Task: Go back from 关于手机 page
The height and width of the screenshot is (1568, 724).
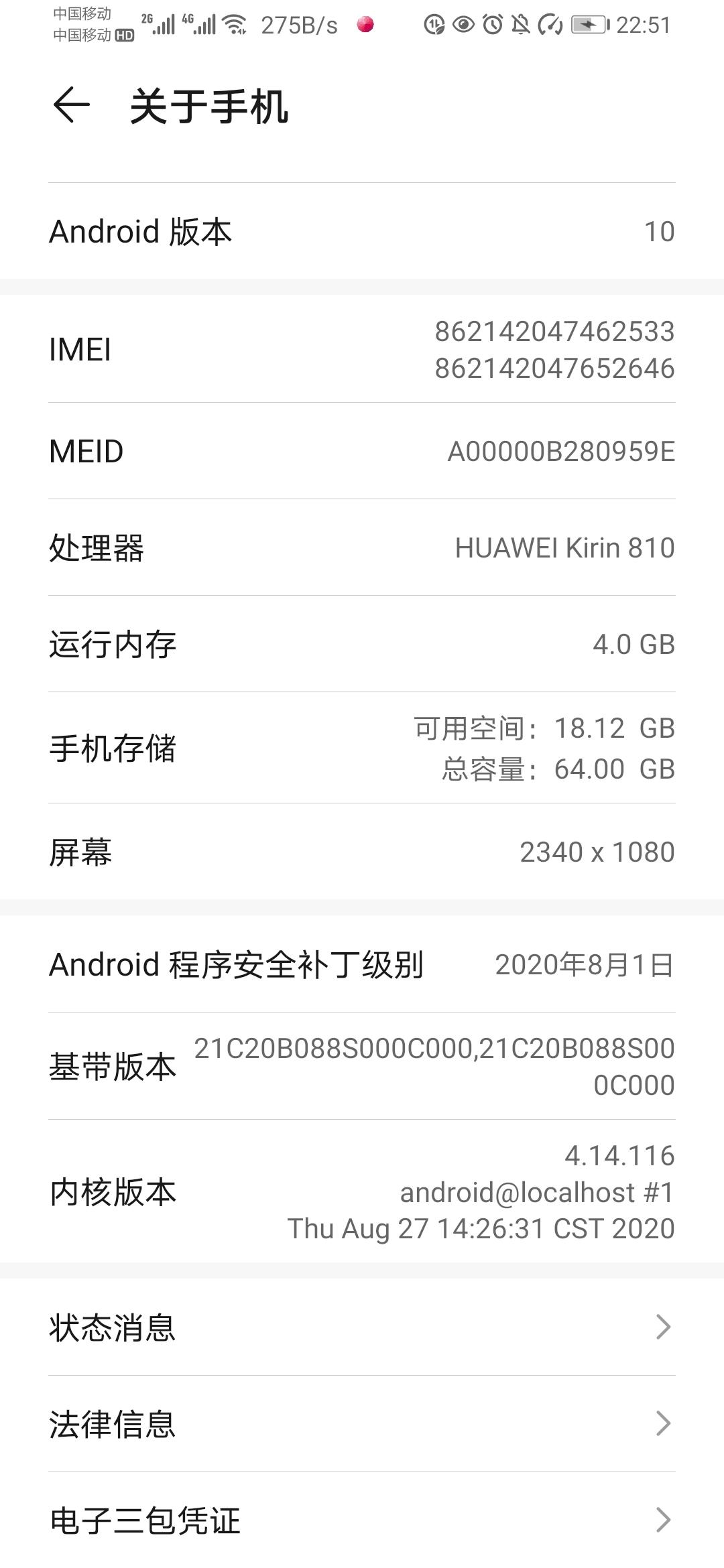Action: click(x=71, y=105)
